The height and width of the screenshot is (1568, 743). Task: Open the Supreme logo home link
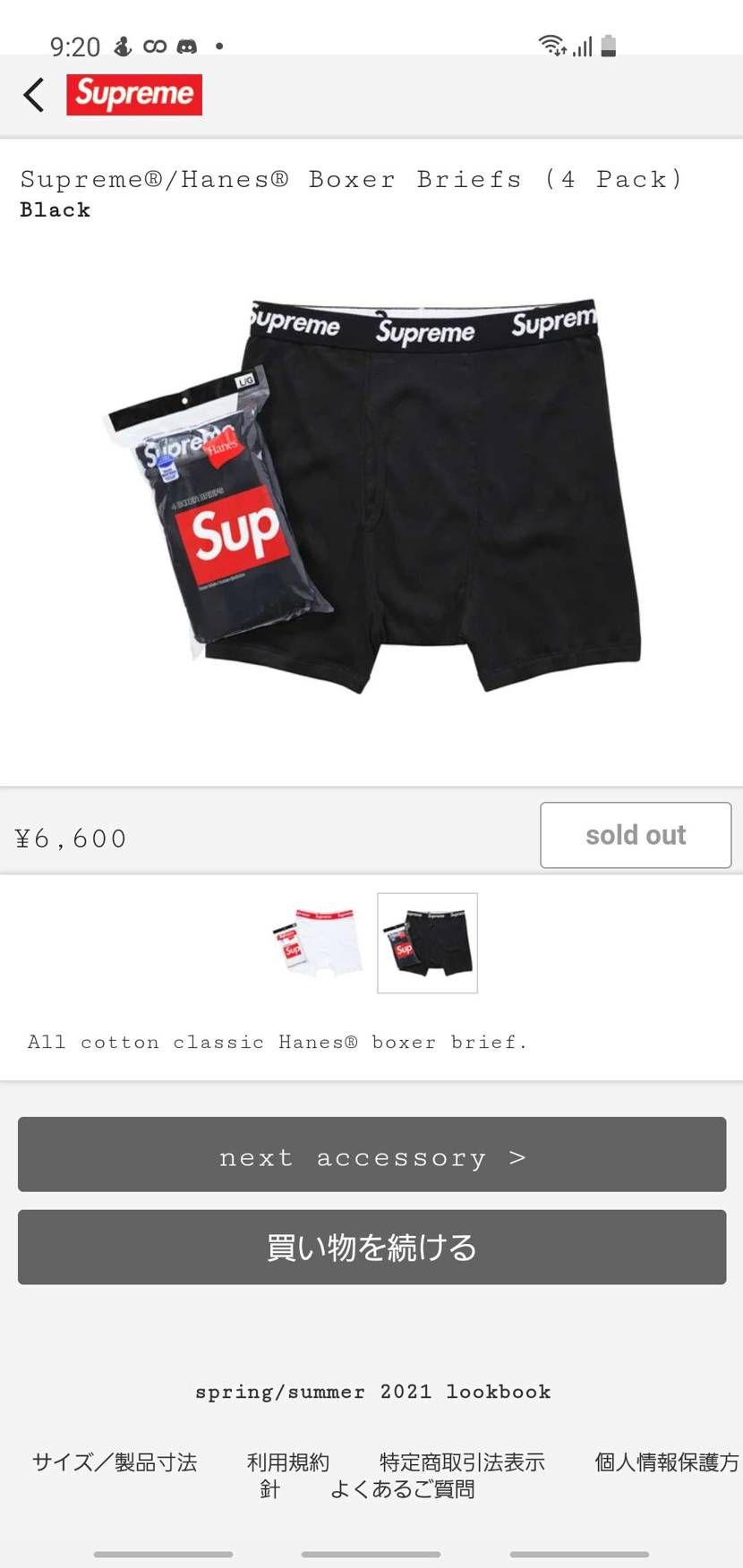(x=134, y=95)
